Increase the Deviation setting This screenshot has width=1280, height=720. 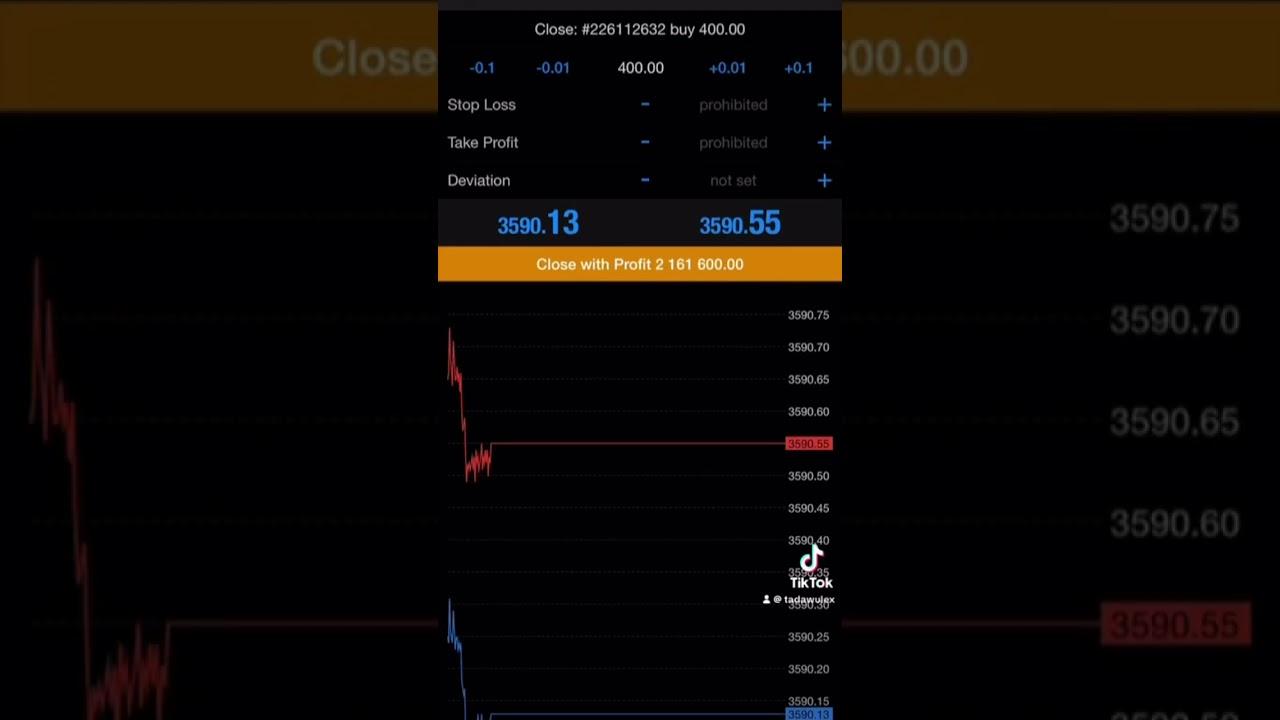[824, 180]
